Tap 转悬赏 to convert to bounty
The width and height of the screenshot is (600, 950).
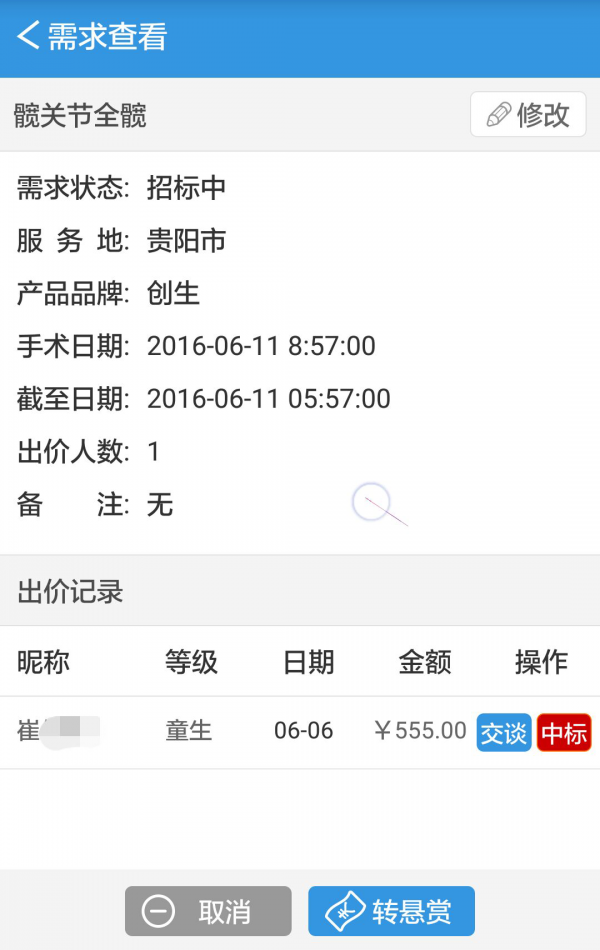click(x=391, y=911)
